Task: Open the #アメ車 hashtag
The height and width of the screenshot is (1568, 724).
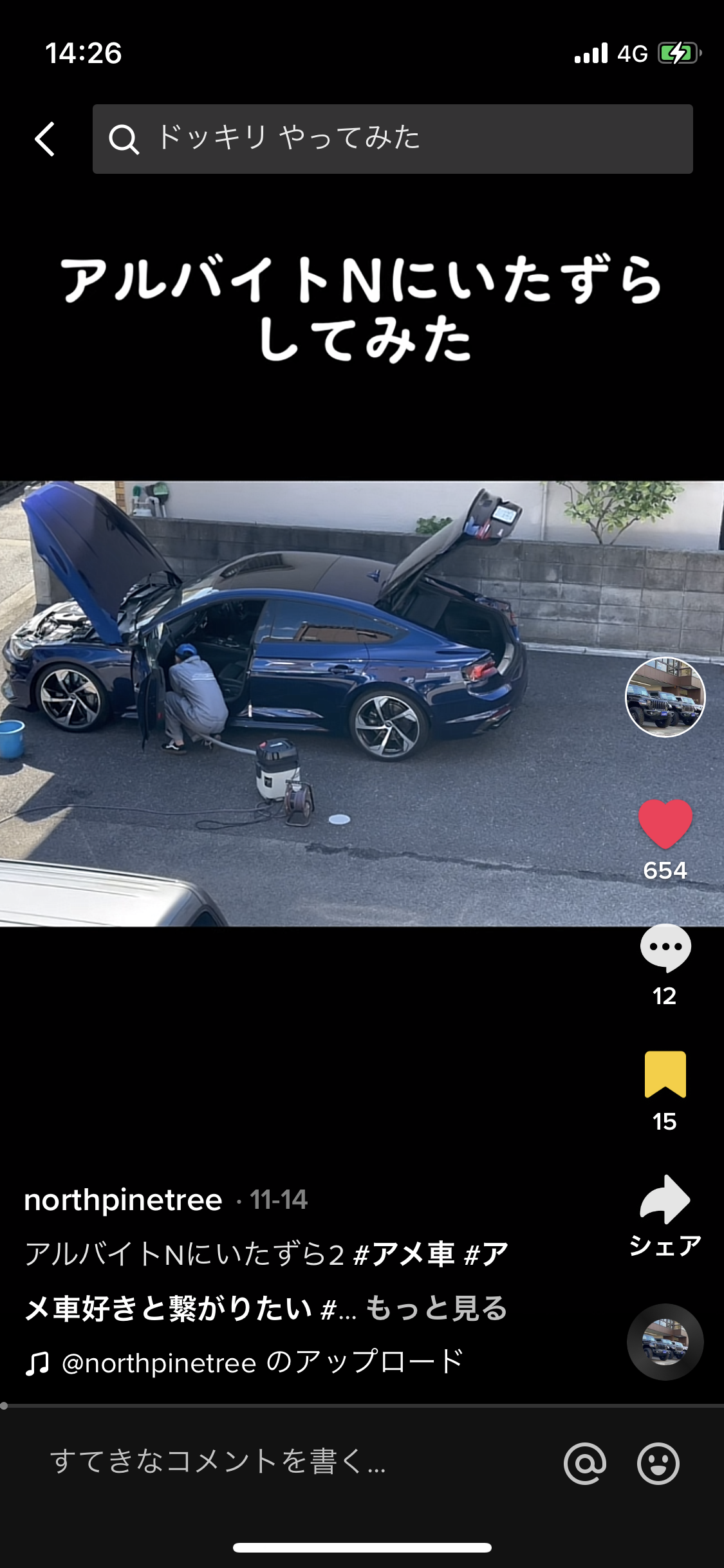Action: coord(404,1254)
